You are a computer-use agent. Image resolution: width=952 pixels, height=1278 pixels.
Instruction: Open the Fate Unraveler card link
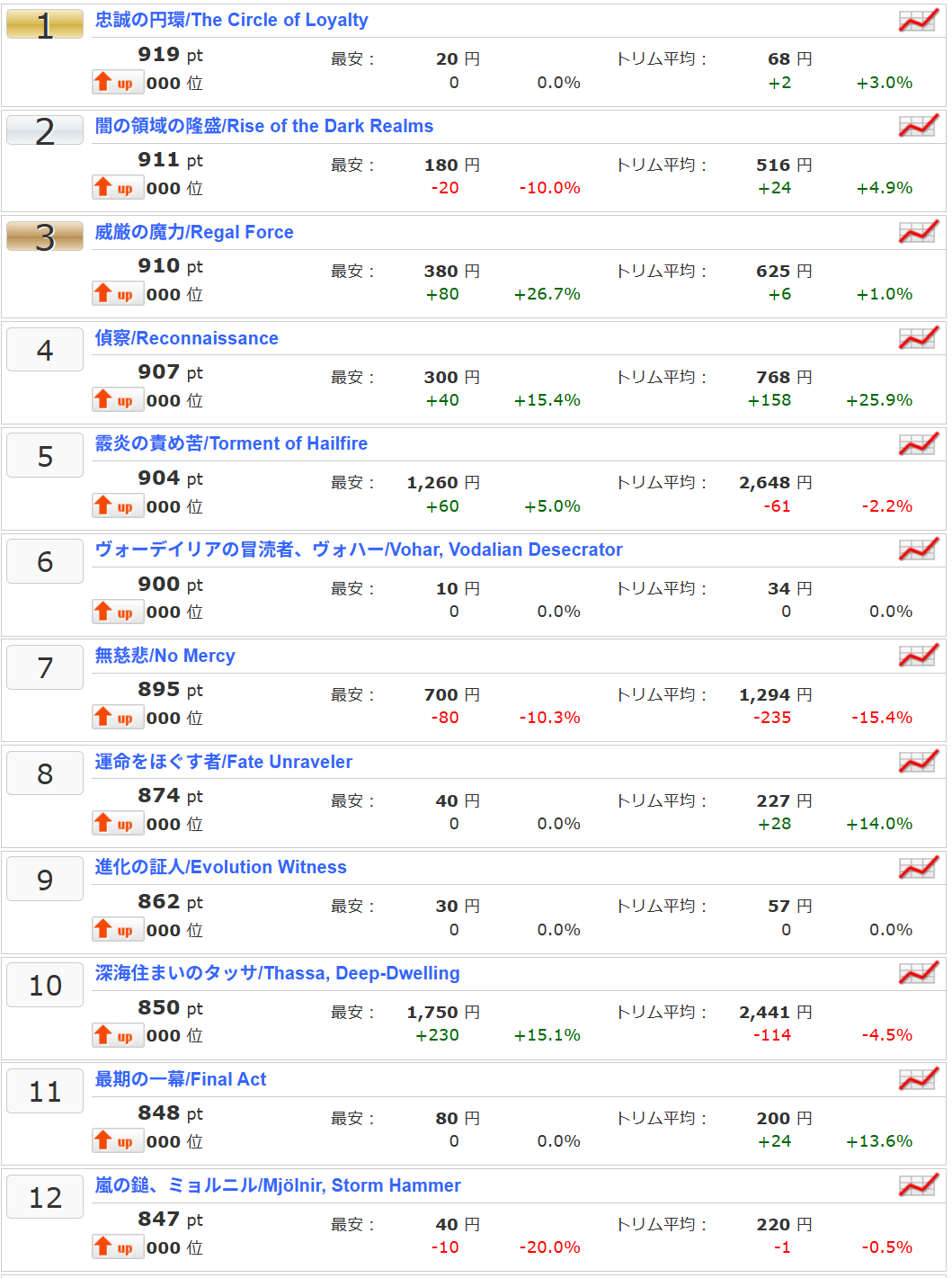(223, 762)
